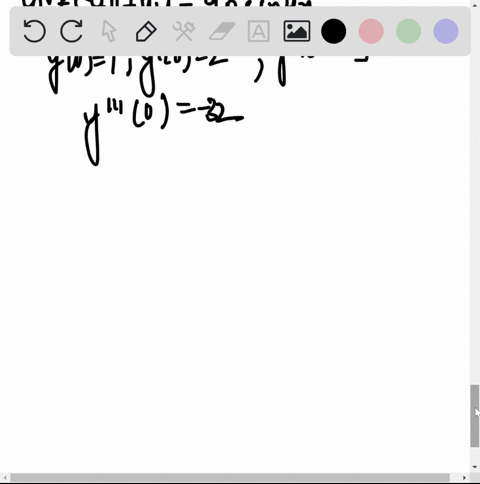
Task: Redo the last undone action
Action: [71, 31]
